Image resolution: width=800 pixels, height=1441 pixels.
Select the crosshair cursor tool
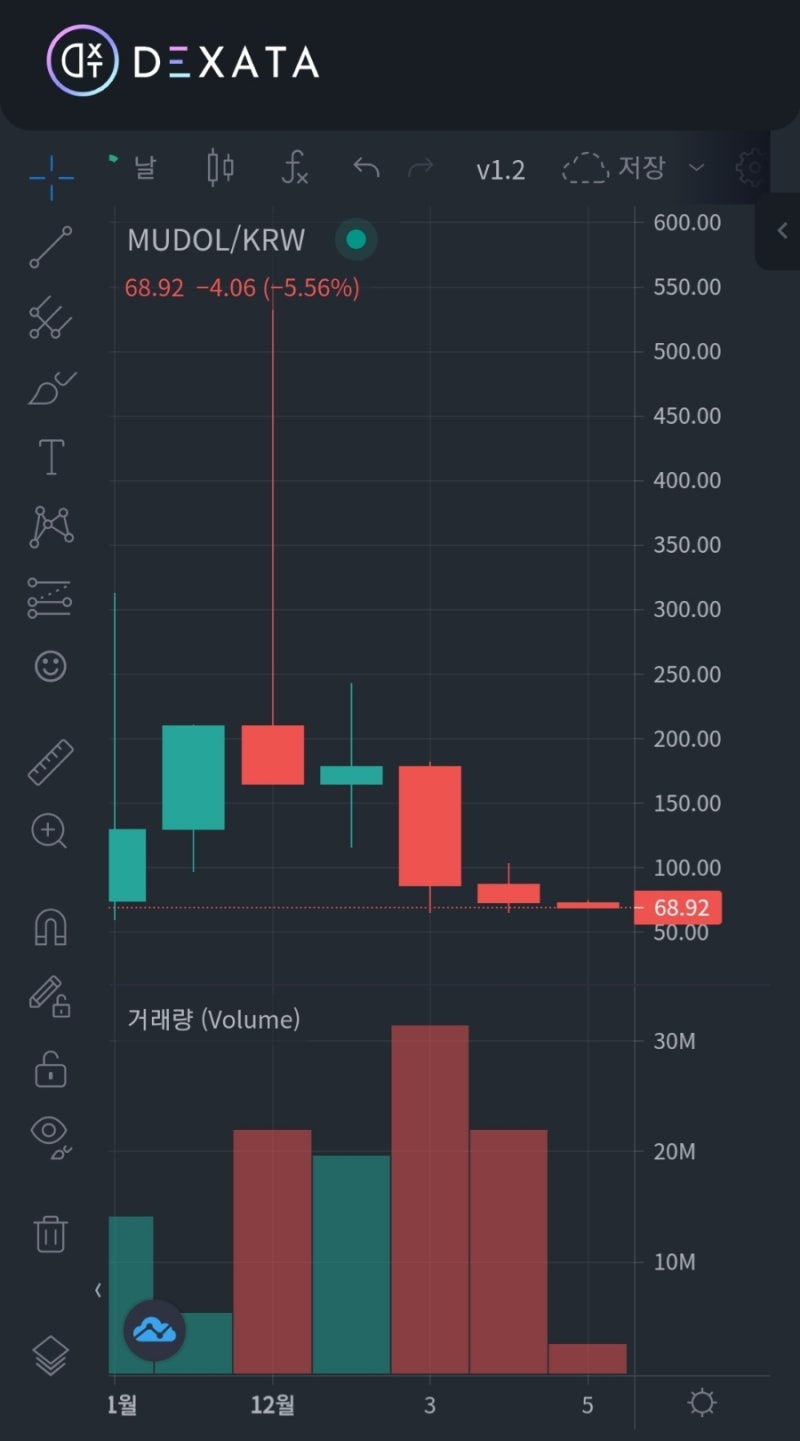pyautogui.click(x=51, y=177)
